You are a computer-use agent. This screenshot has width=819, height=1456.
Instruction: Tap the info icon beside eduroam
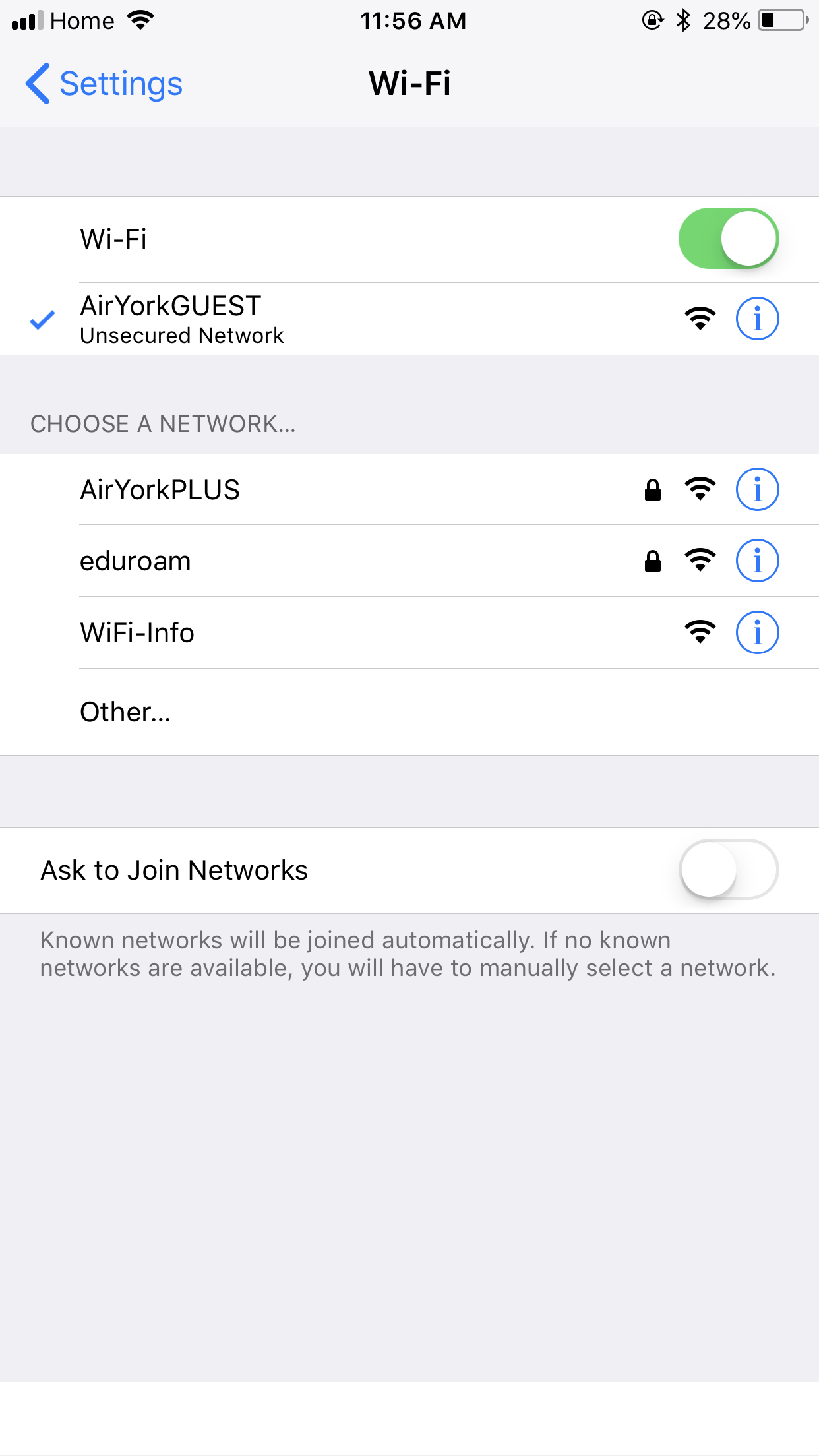tap(757, 561)
